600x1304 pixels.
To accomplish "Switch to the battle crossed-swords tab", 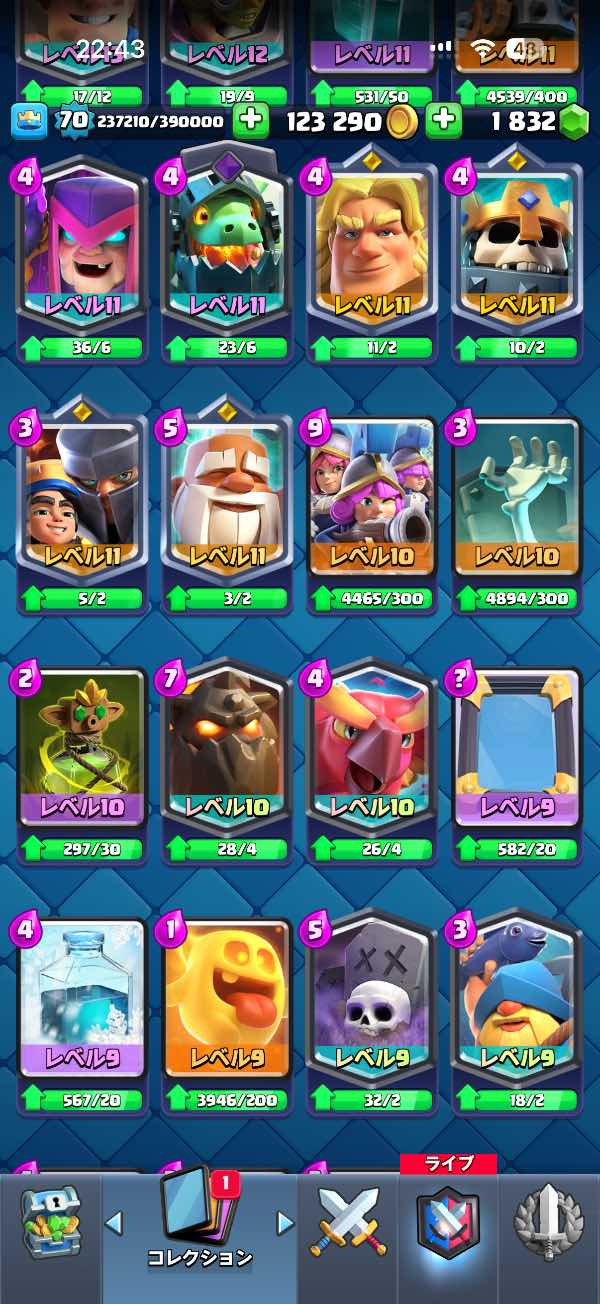I will tap(347, 1222).
